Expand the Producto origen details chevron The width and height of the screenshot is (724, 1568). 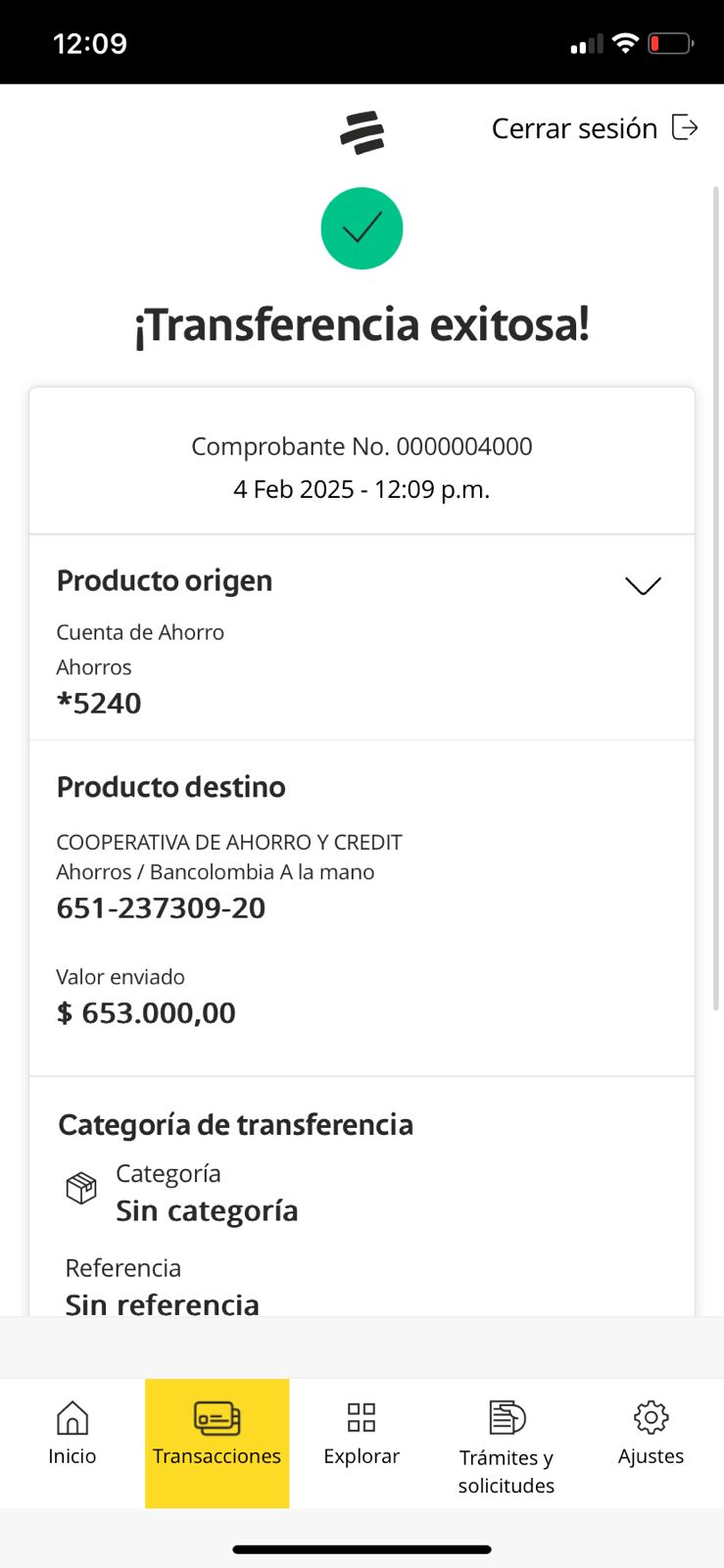pos(643,585)
